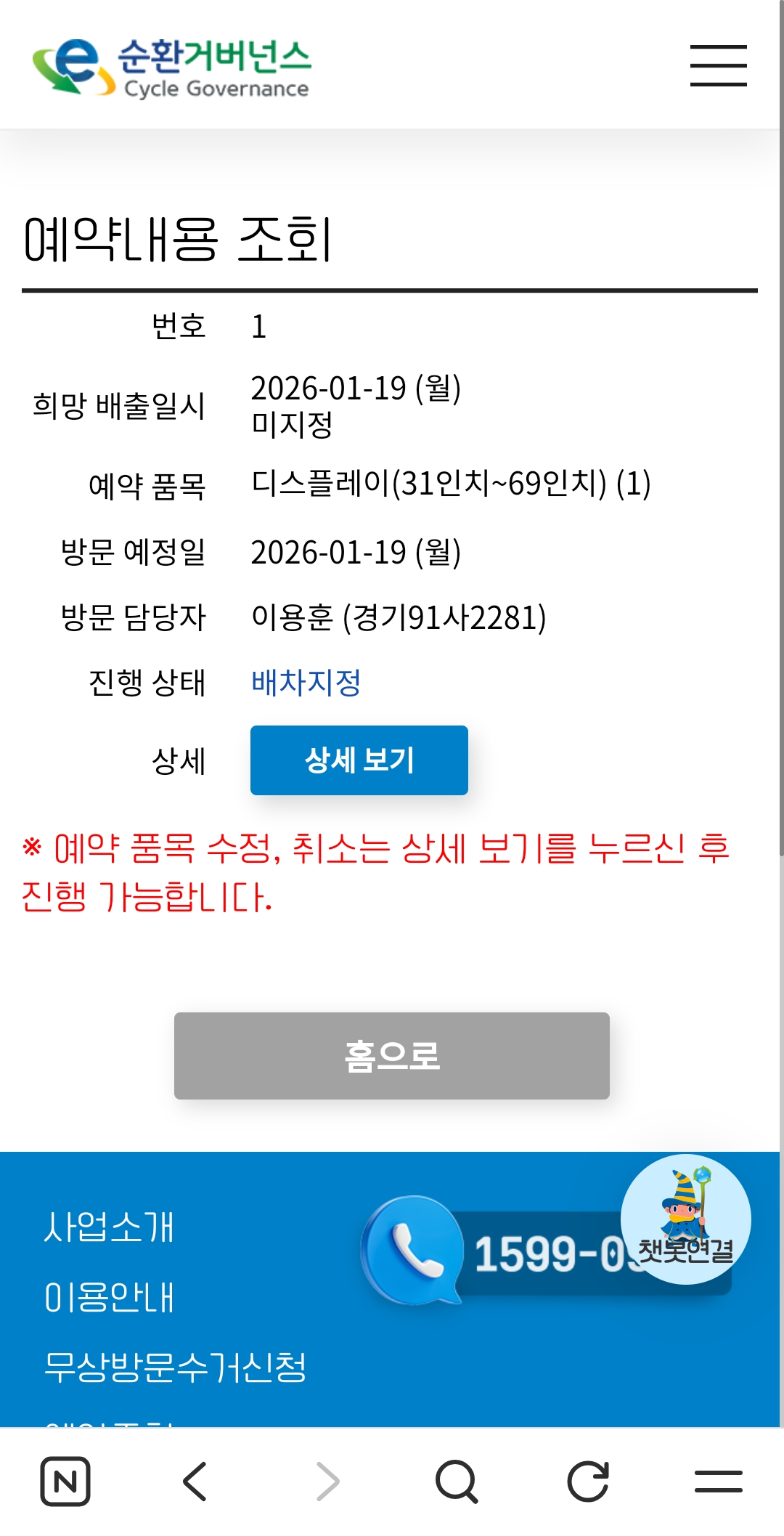Open the 챗봇연결 chatbot bubble

pos(685,1218)
